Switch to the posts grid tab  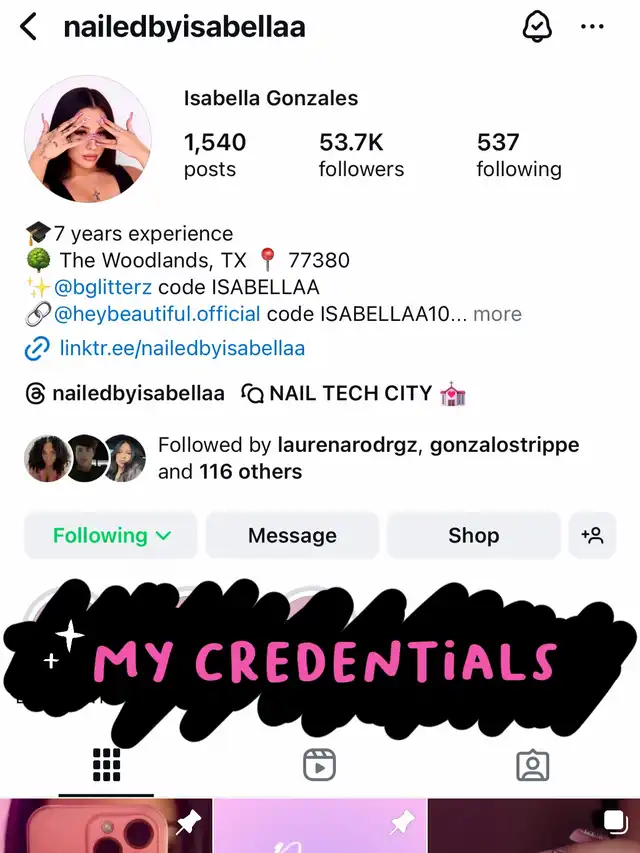click(x=106, y=765)
